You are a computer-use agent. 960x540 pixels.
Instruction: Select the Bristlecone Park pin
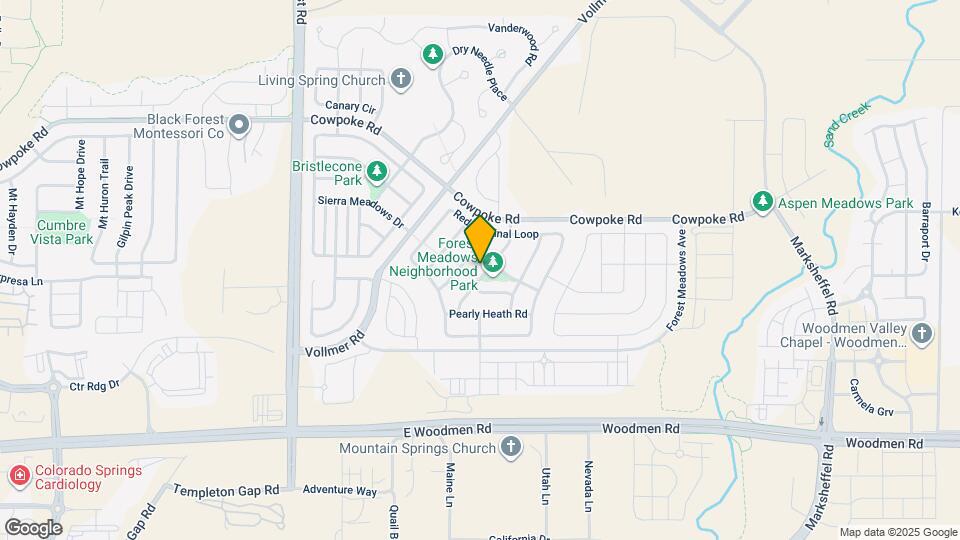point(377,173)
